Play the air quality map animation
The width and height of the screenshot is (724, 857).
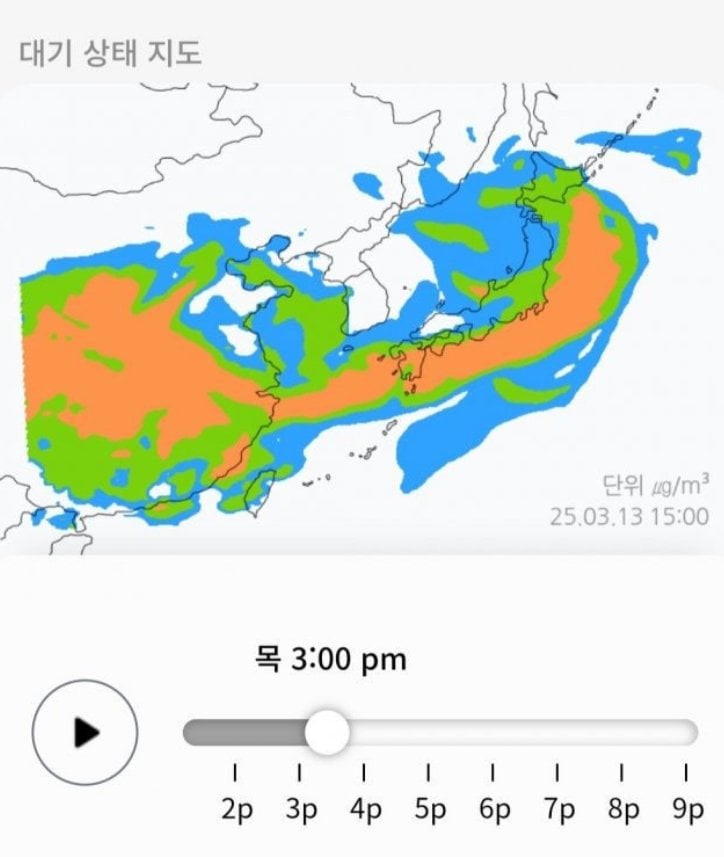point(85,732)
